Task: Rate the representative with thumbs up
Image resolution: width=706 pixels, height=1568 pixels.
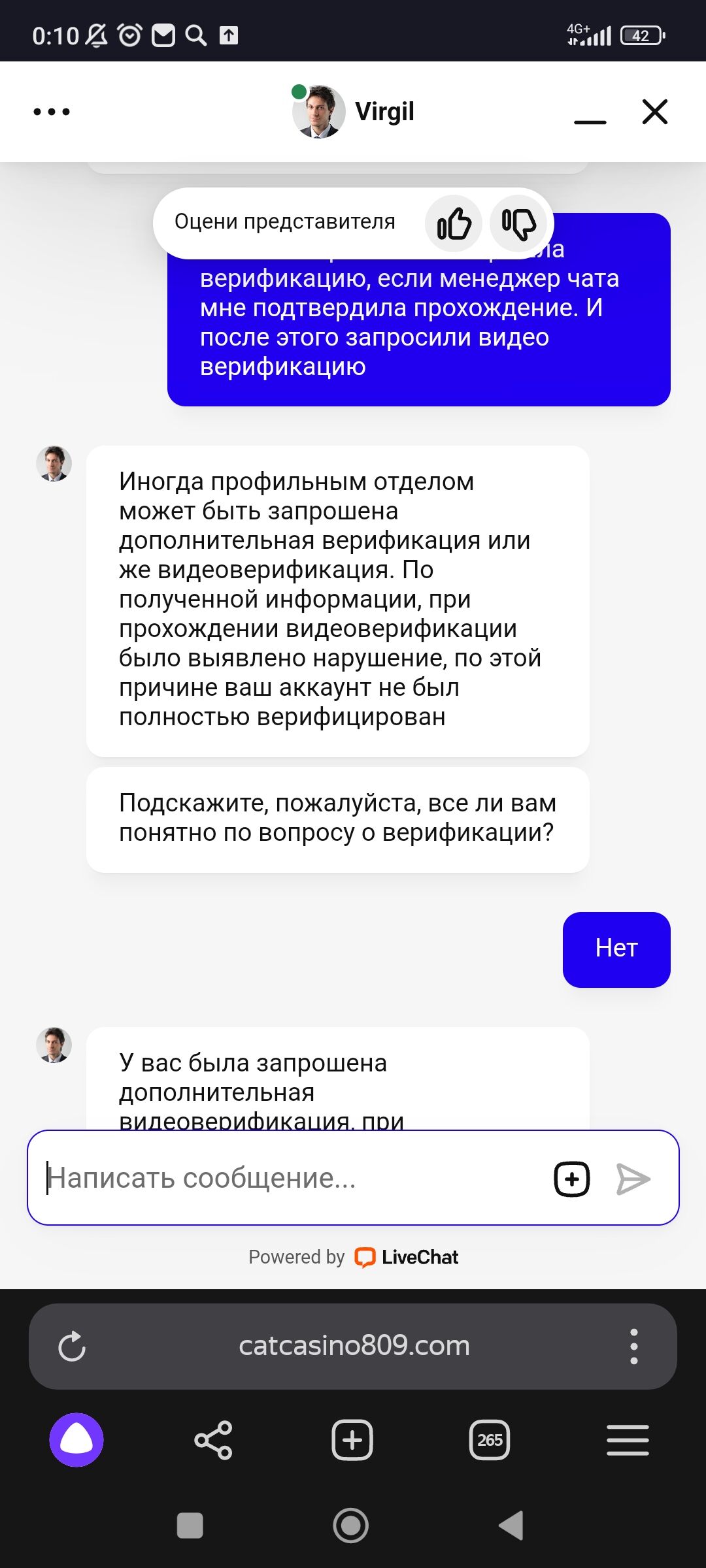Action: coord(454,224)
